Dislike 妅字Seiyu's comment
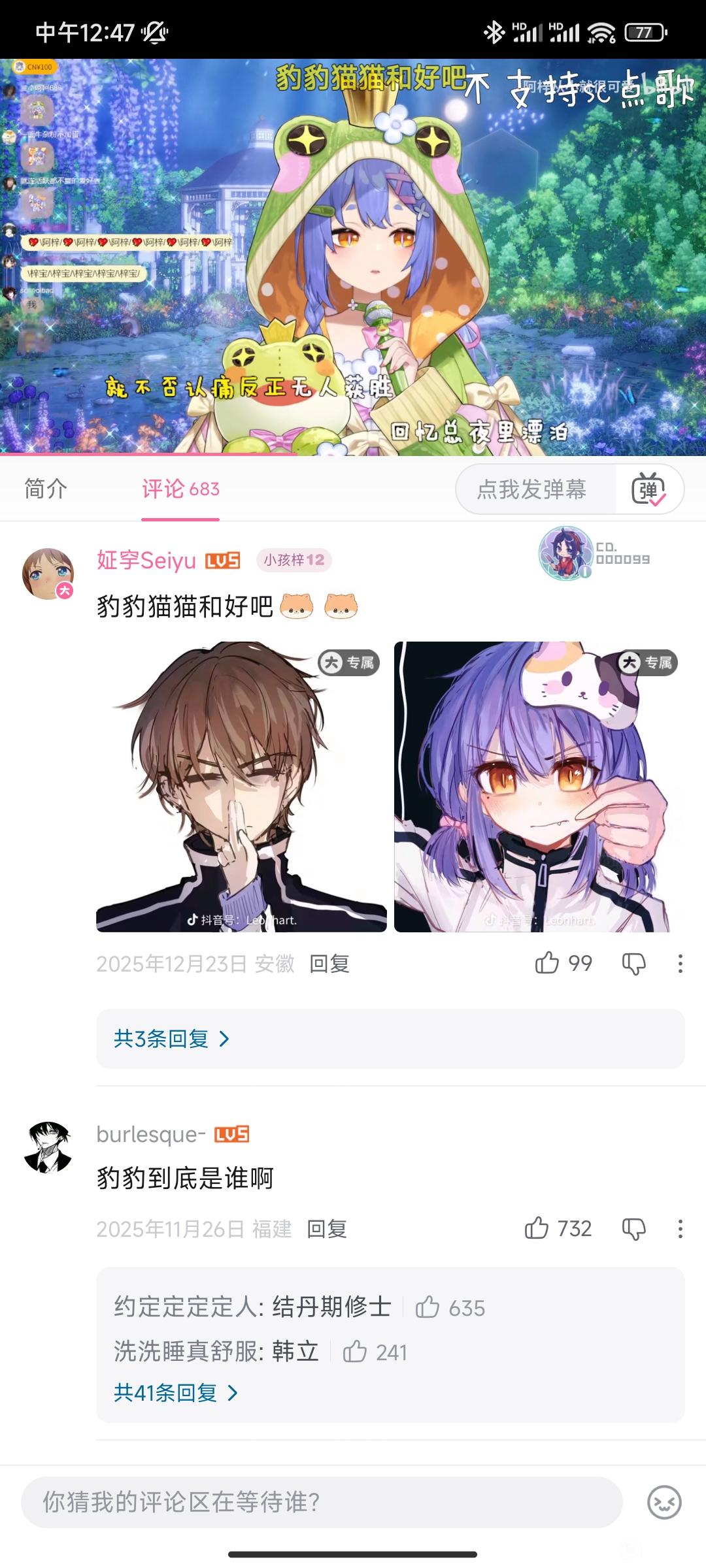Viewport: 706px width, 1568px height. [x=633, y=964]
